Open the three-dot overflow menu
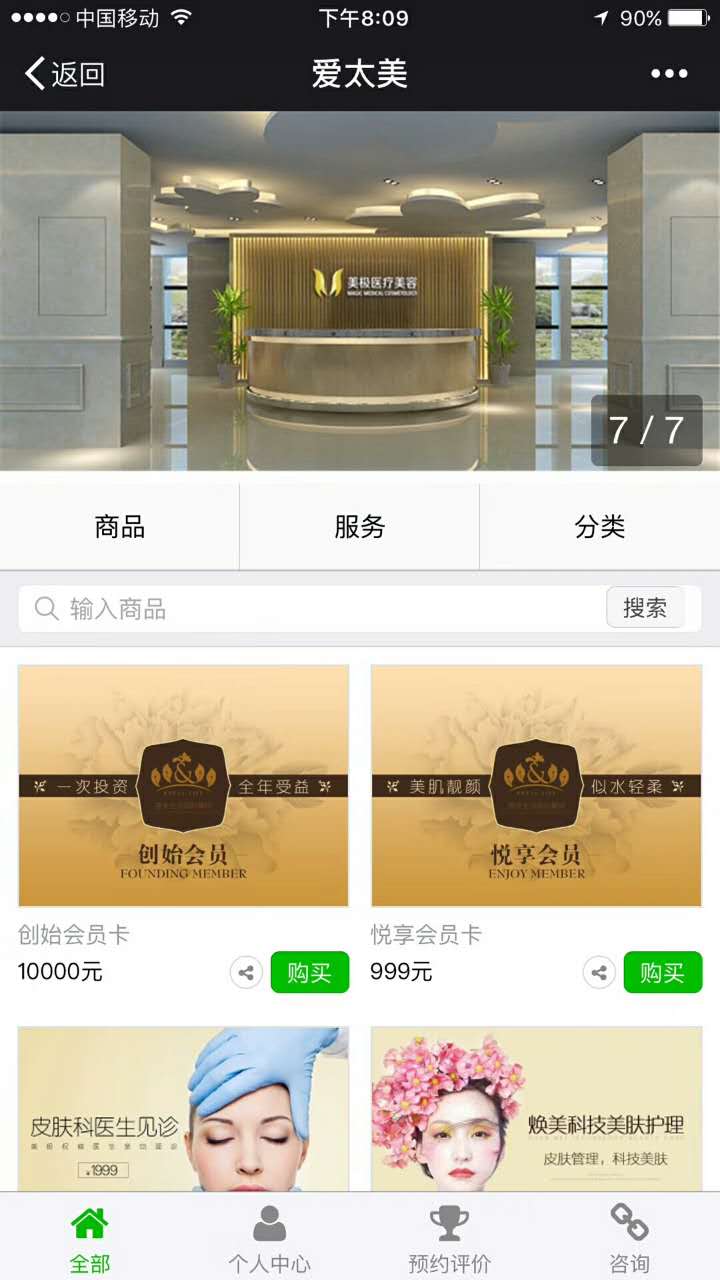Screen dimensions: 720x1280 point(669,74)
